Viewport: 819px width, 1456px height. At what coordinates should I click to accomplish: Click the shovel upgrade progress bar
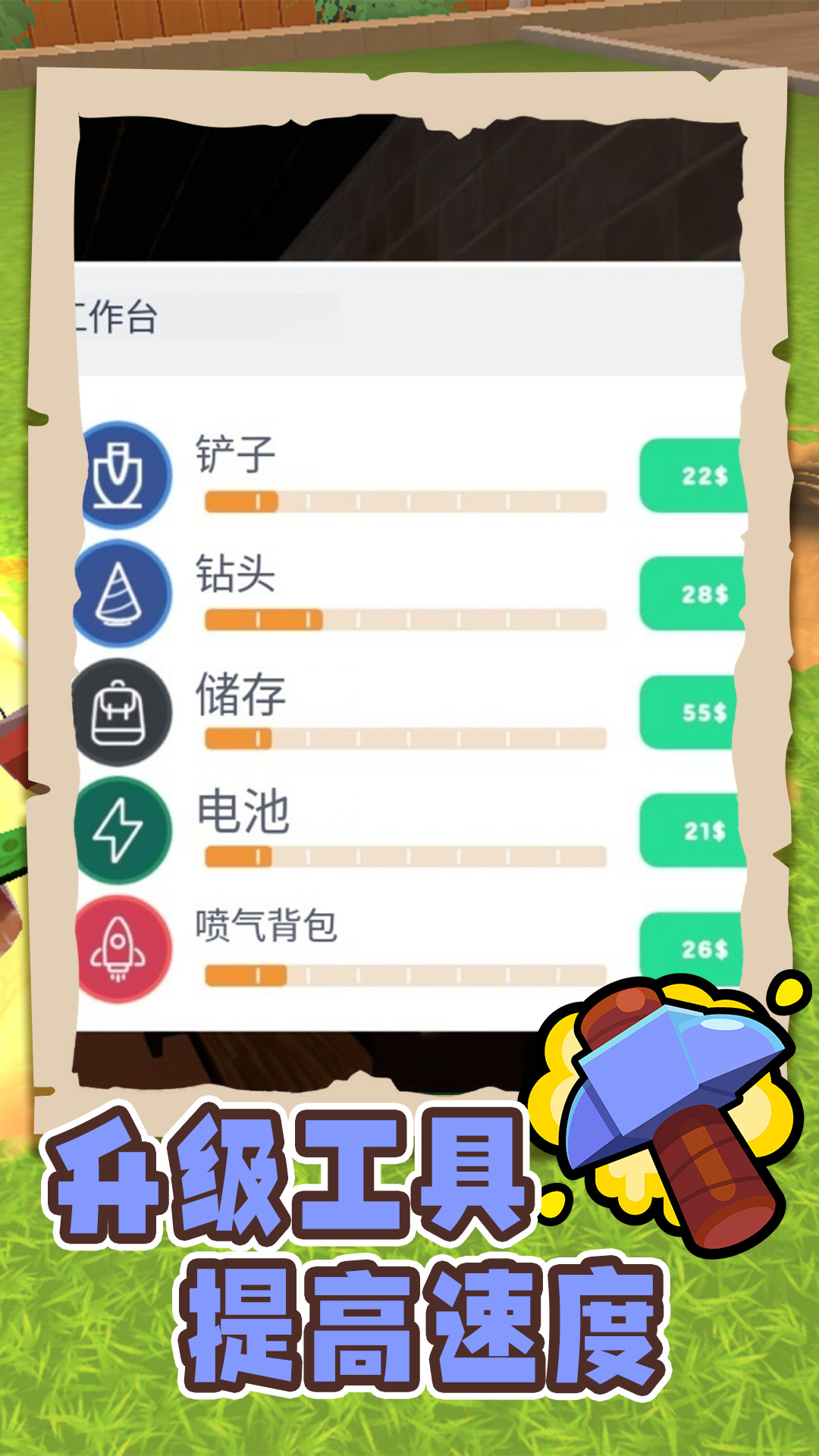tap(406, 500)
